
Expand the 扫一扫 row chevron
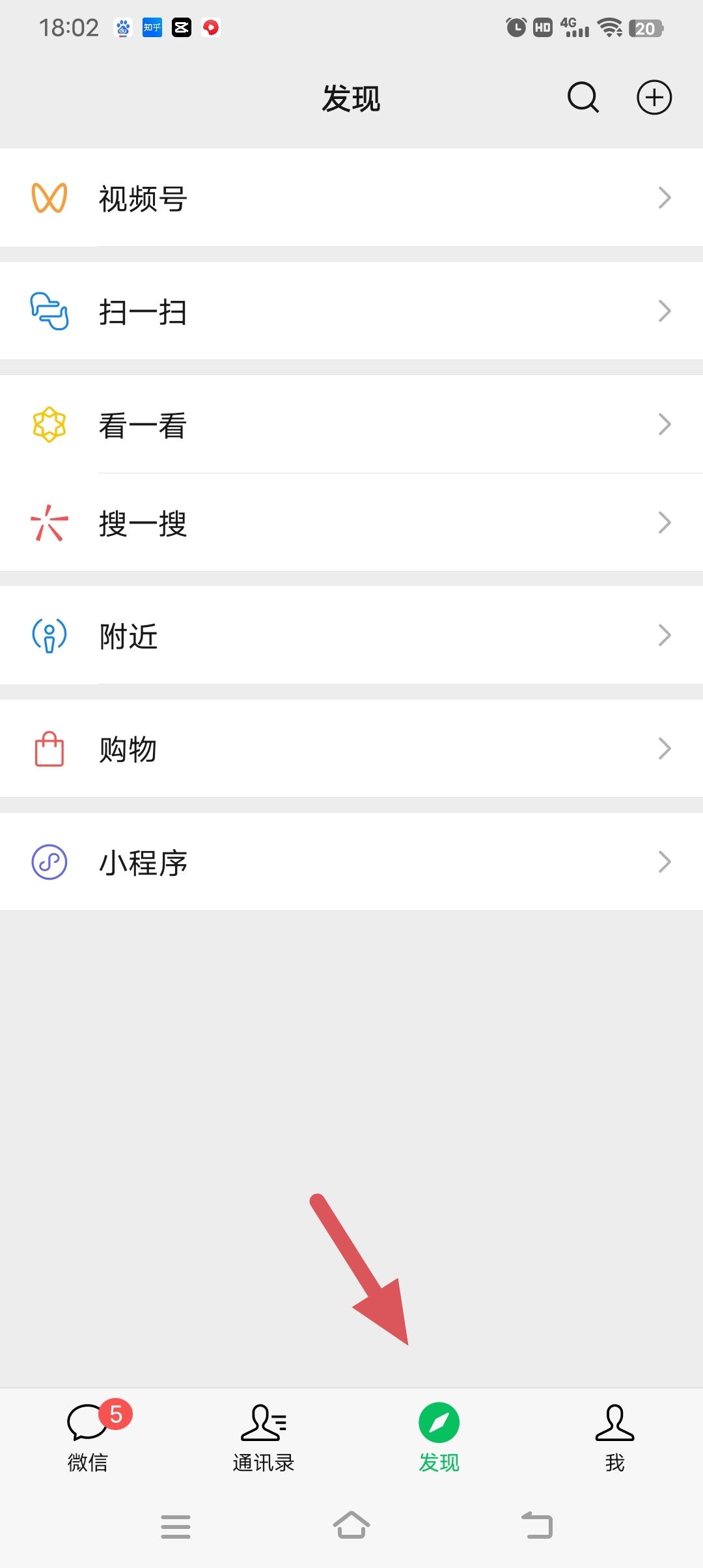click(x=664, y=311)
